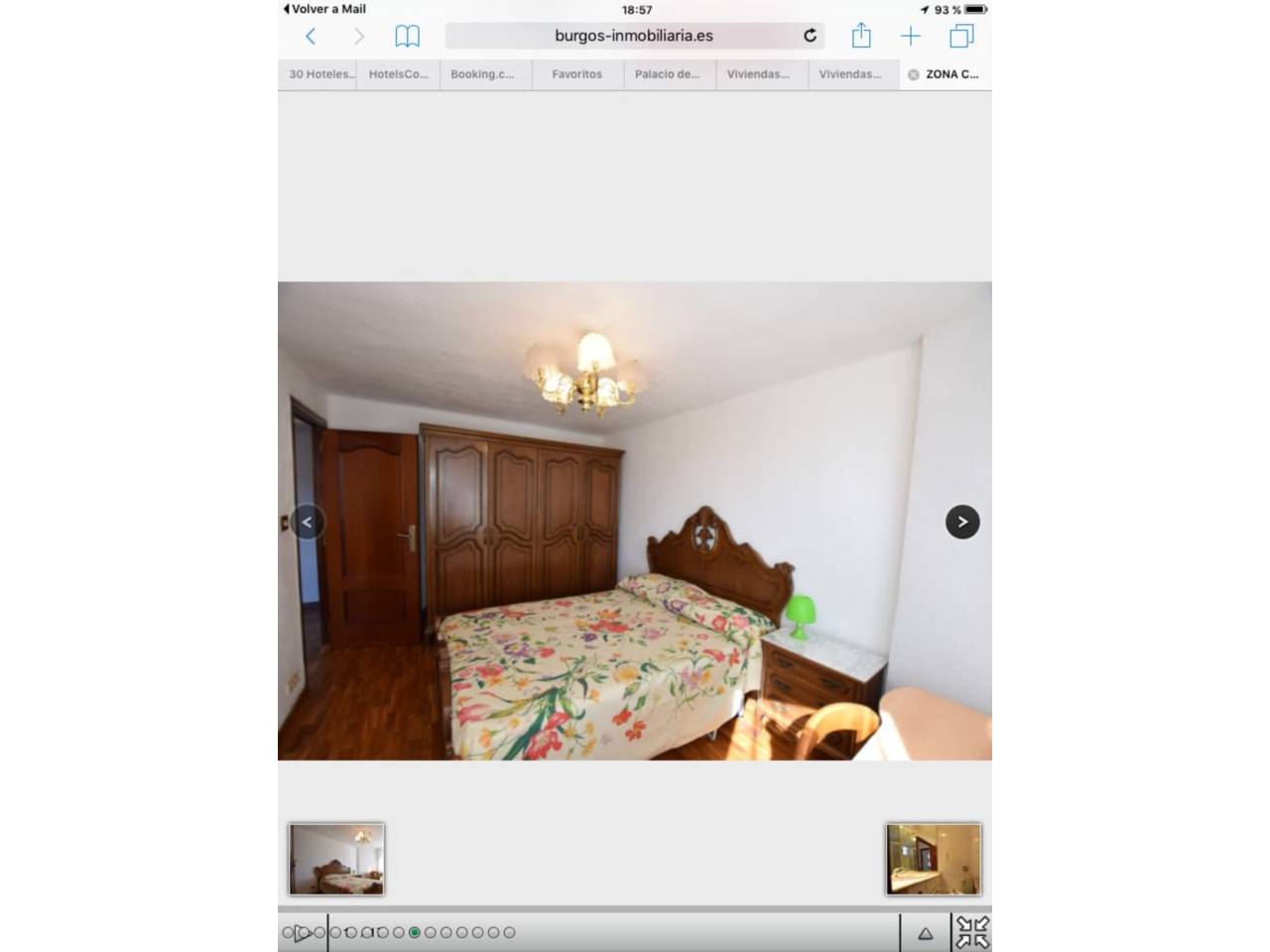Open the bookmarks book icon

point(407,37)
